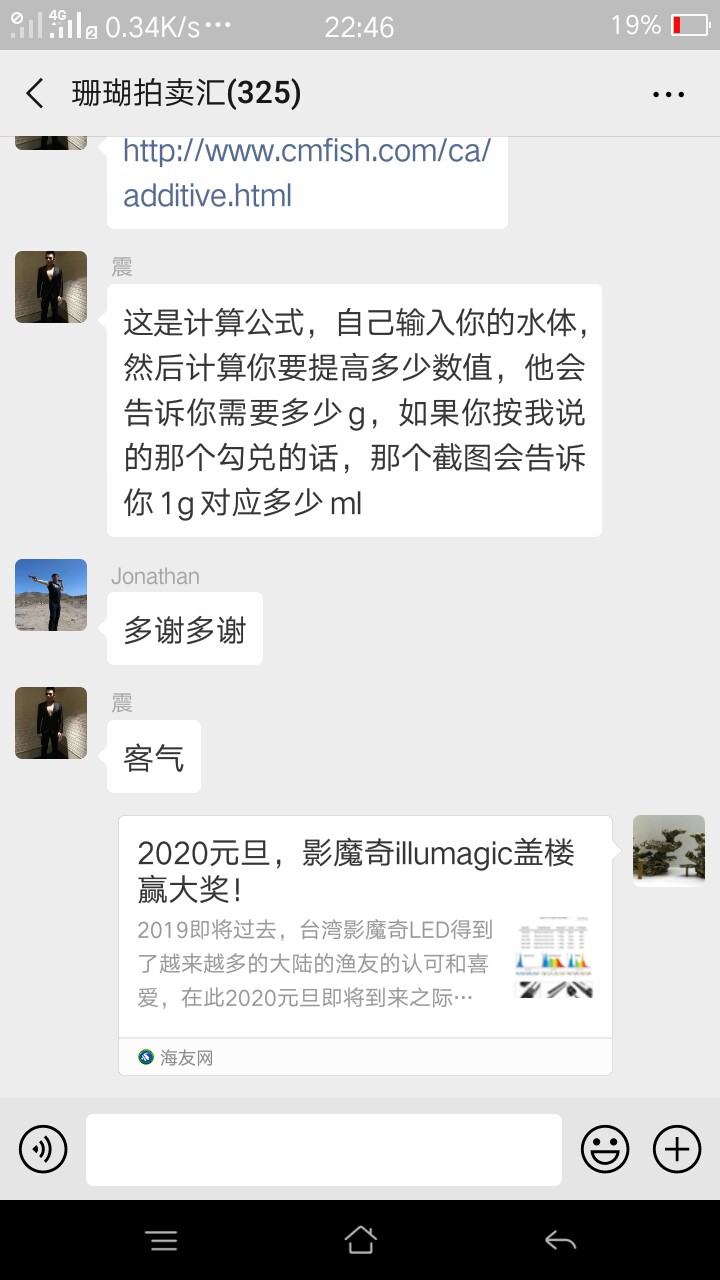Open the system recent apps menu
The image size is (720, 1280).
[162, 1241]
